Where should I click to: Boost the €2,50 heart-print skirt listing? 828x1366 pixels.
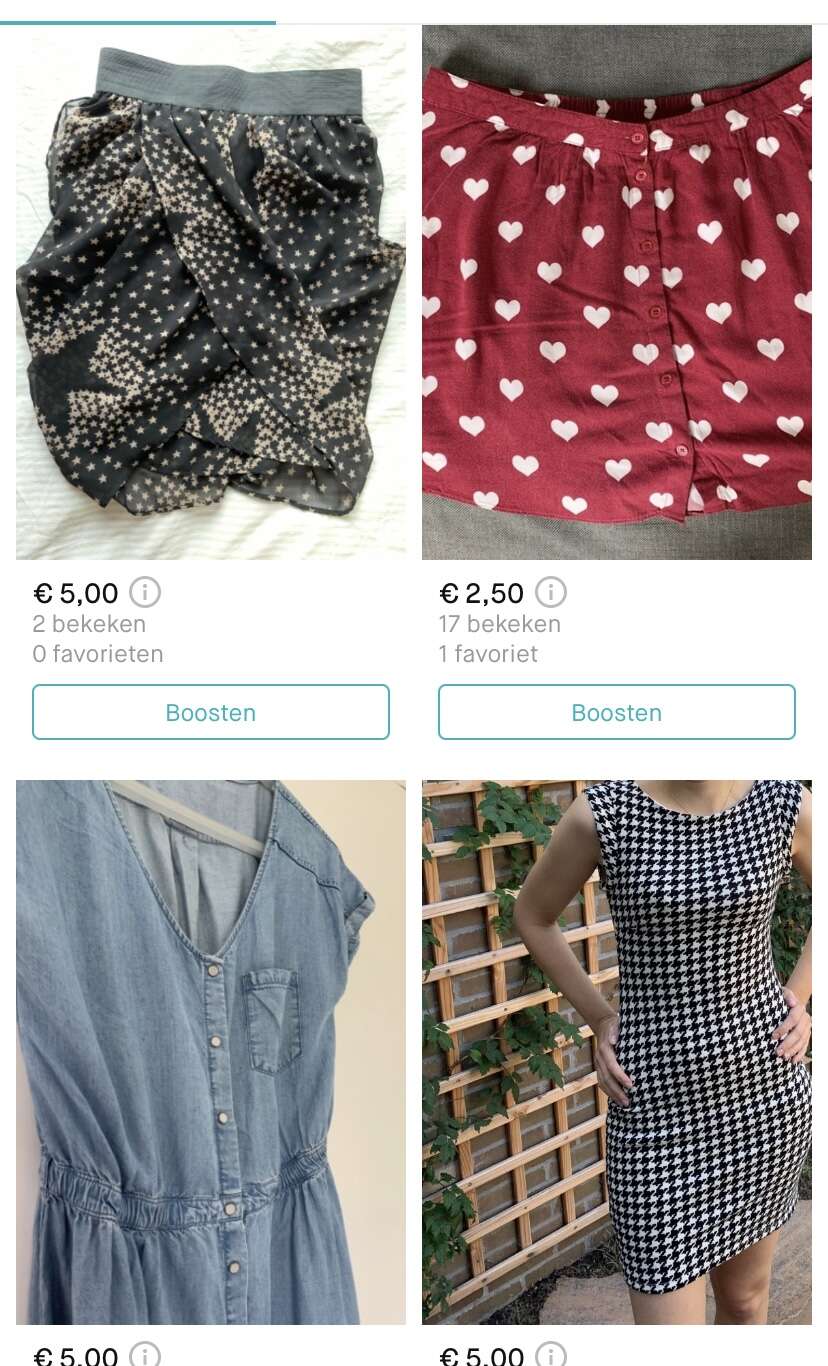pyautogui.click(x=617, y=712)
